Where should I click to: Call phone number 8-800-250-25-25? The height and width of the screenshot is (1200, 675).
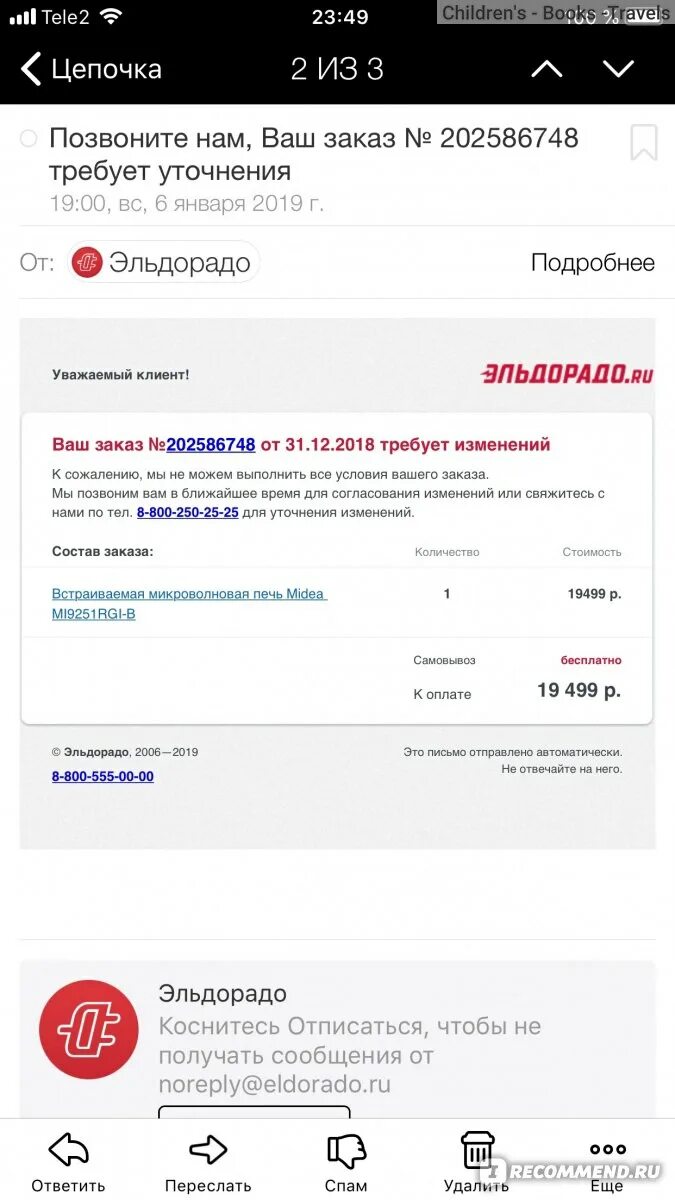[x=187, y=512]
